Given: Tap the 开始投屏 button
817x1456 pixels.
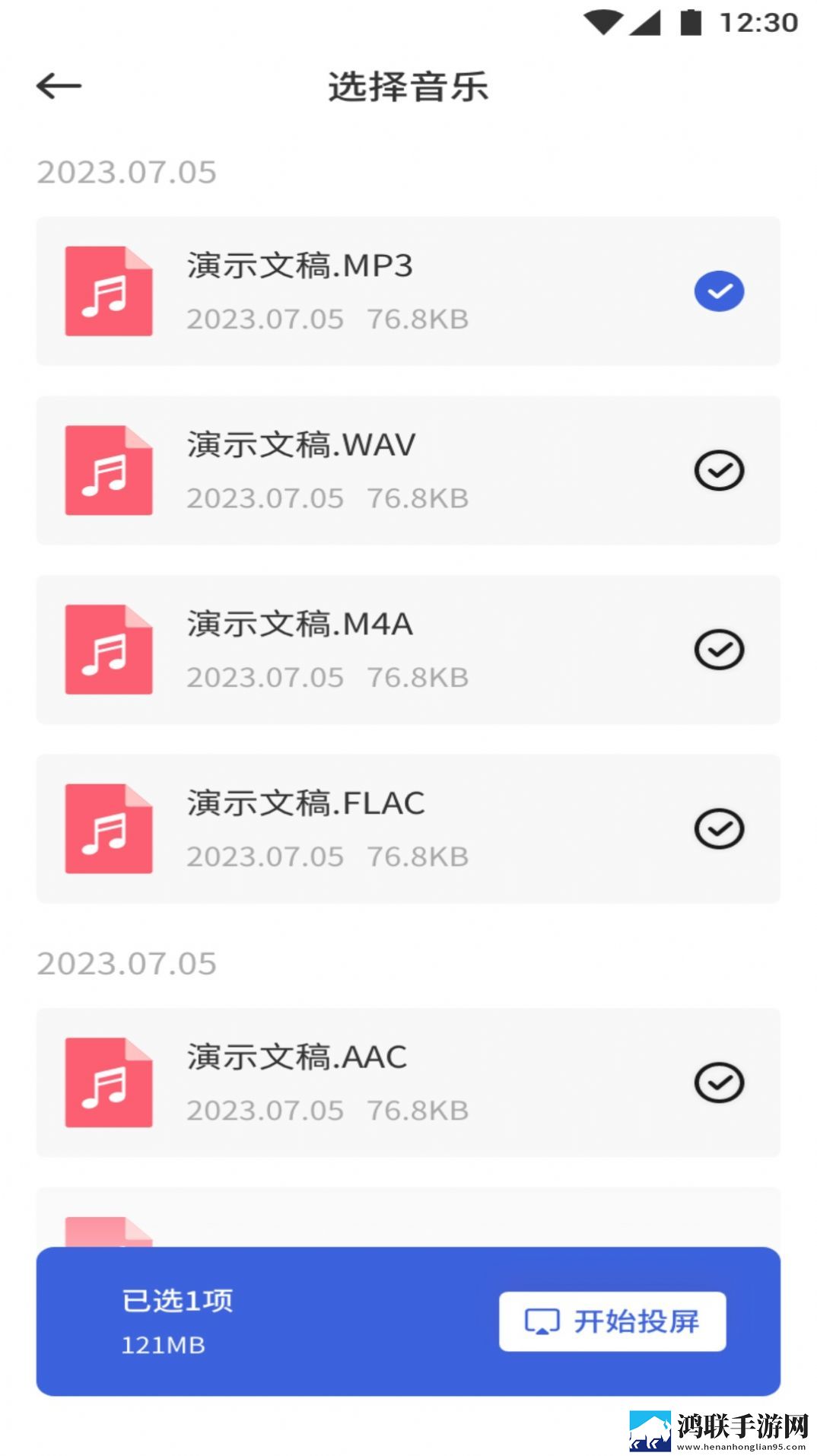Looking at the screenshot, I should [612, 1321].
